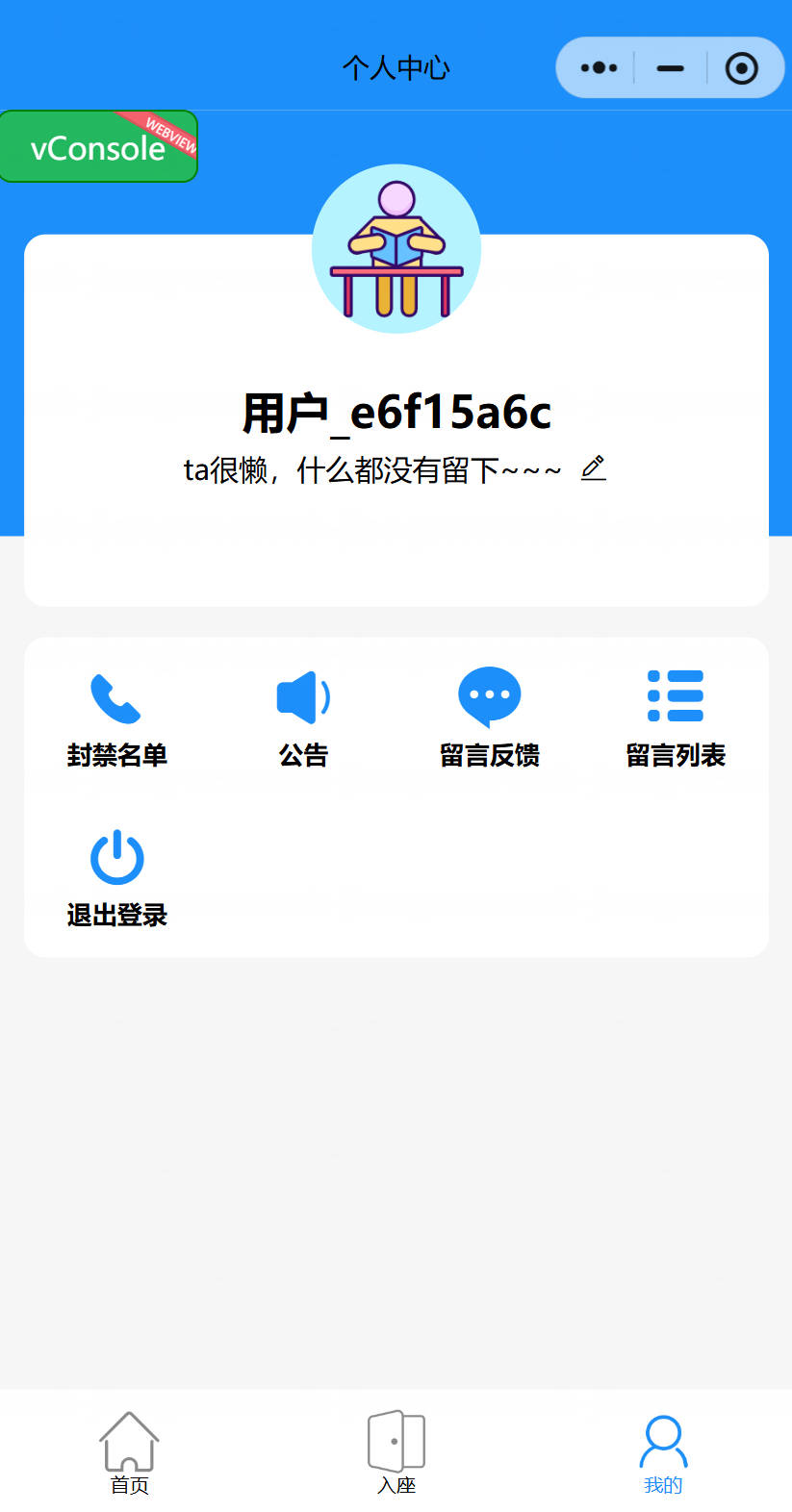Open the vConsole debug panel
This screenshot has width=792, height=1512.
click(98, 146)
